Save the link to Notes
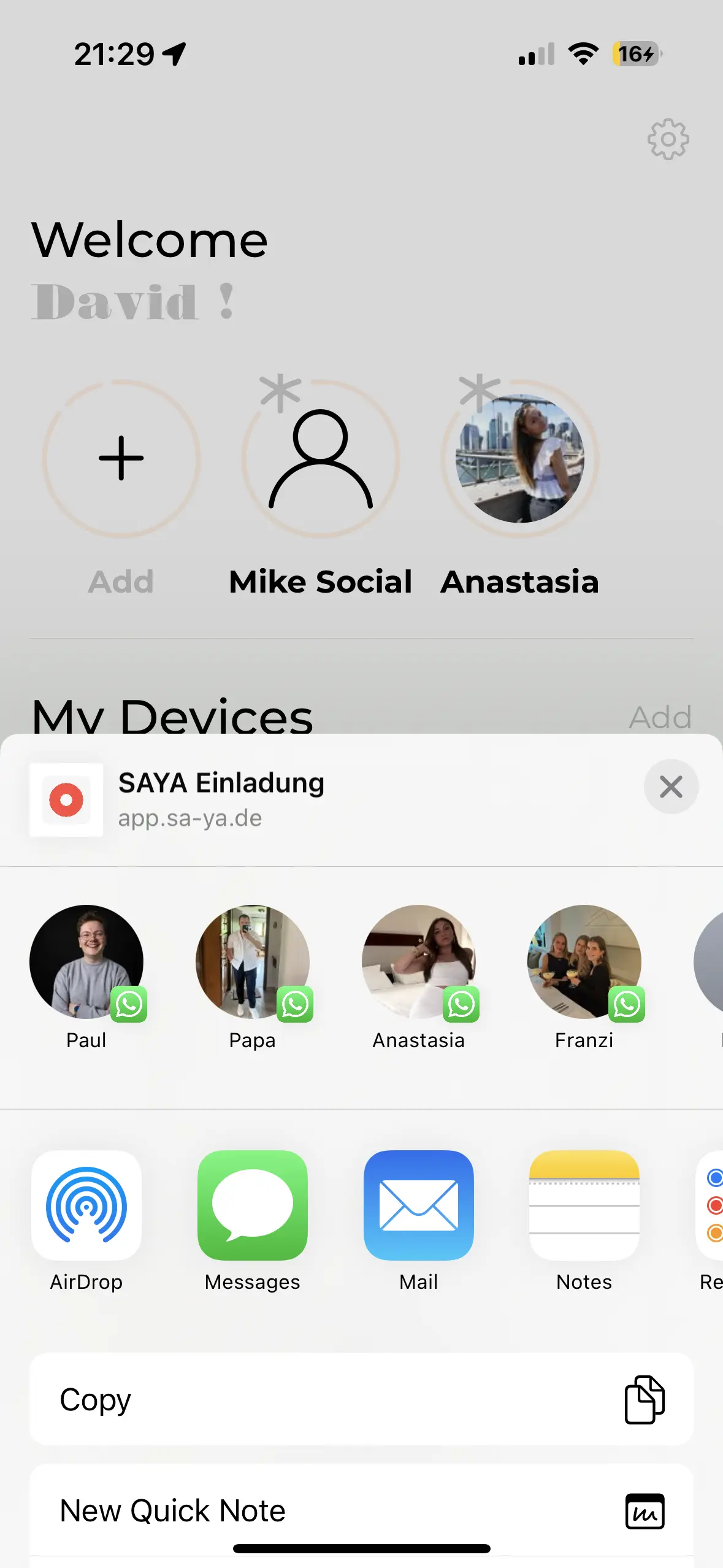This screenshot has width=723, height=1568. [x=584, y=1205]
